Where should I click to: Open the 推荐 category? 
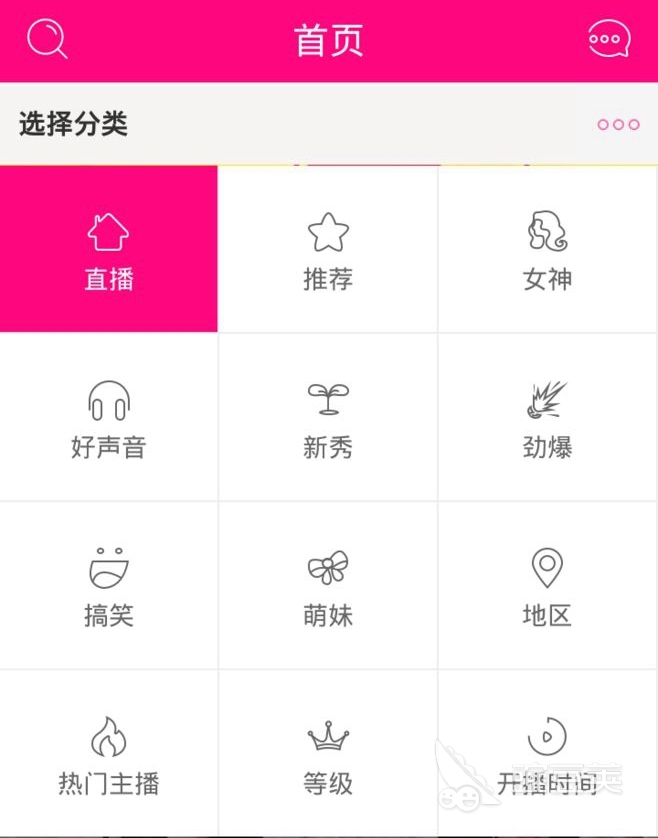(328, 250)
